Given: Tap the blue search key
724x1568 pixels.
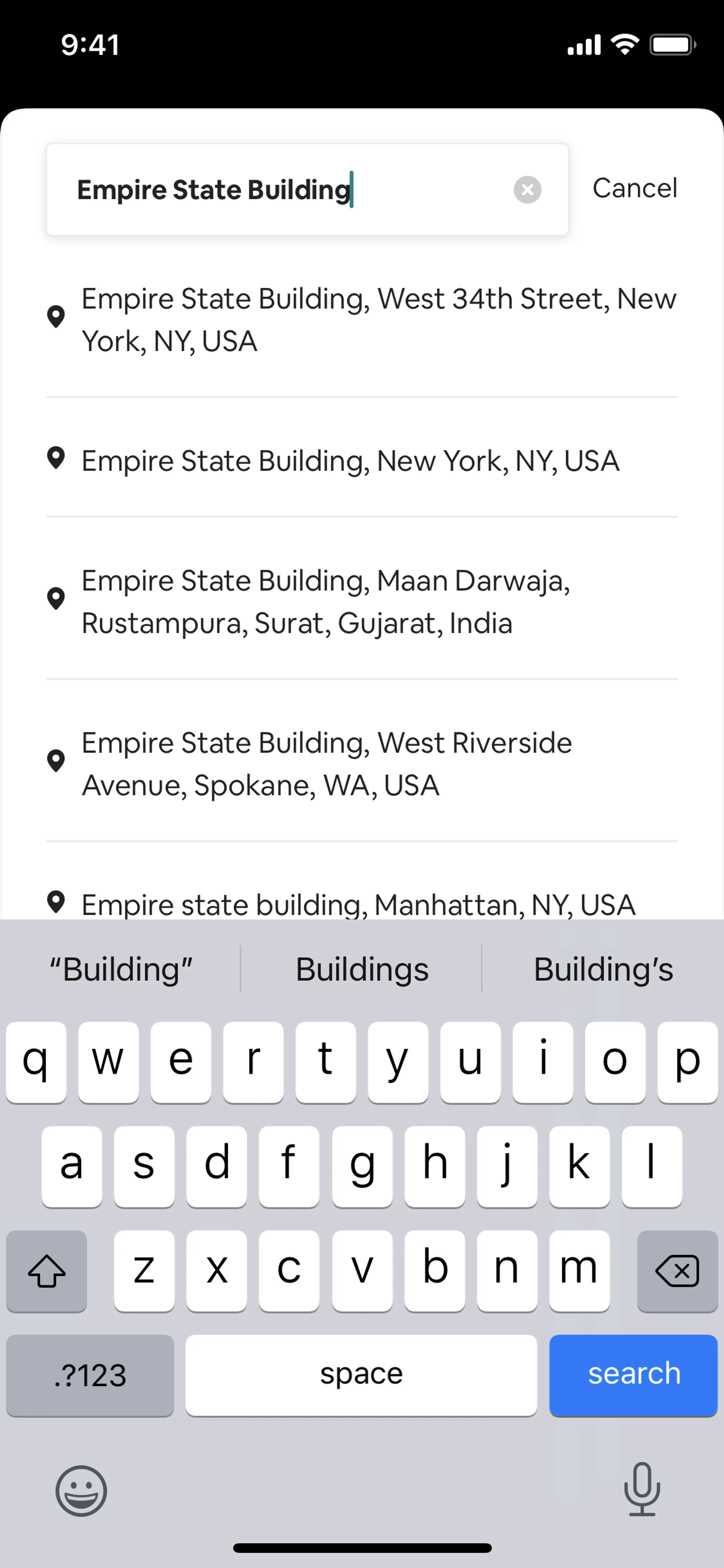Looking at the screenshot, I should pyautogui.click(x=633, y=1374).
